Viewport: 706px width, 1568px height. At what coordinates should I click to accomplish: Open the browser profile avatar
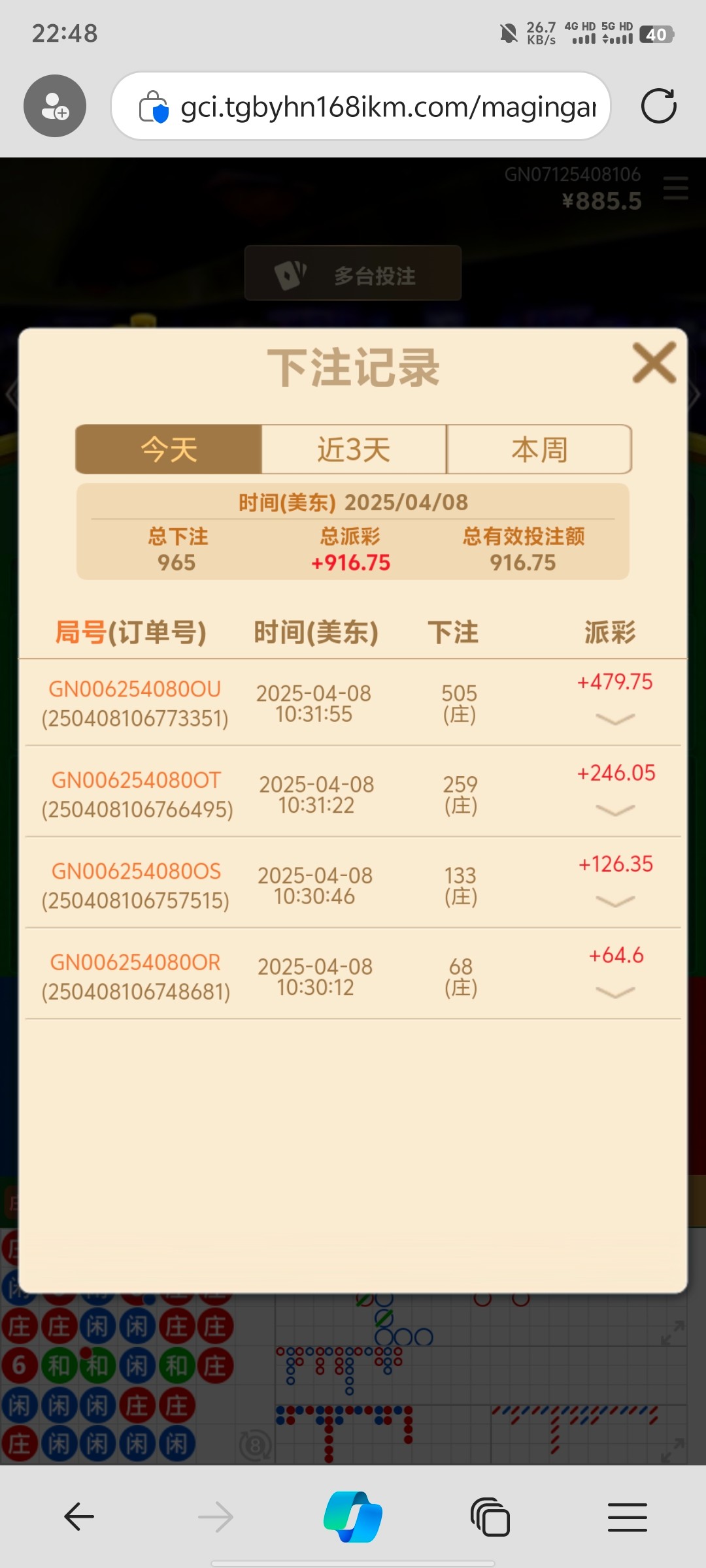coord(55,106)
